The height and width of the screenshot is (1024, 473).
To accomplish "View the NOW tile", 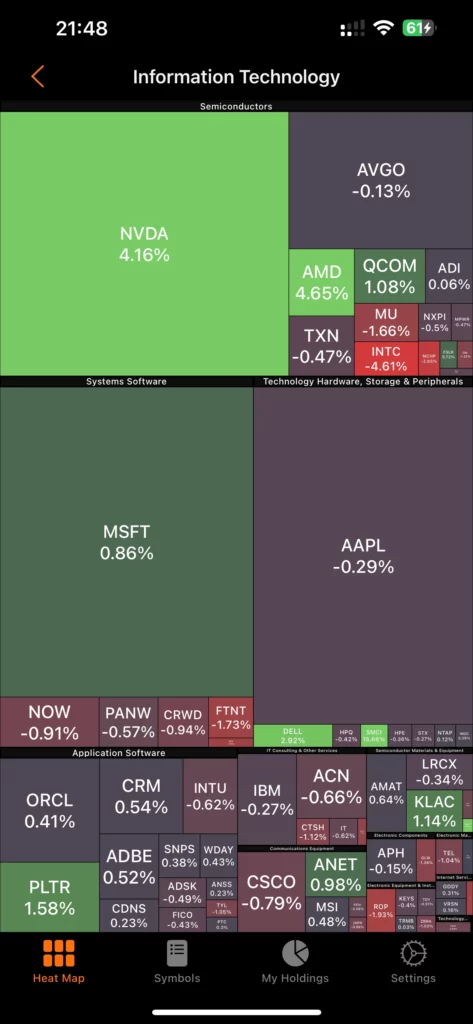I will pyautogui.click(x=49, y=722).
